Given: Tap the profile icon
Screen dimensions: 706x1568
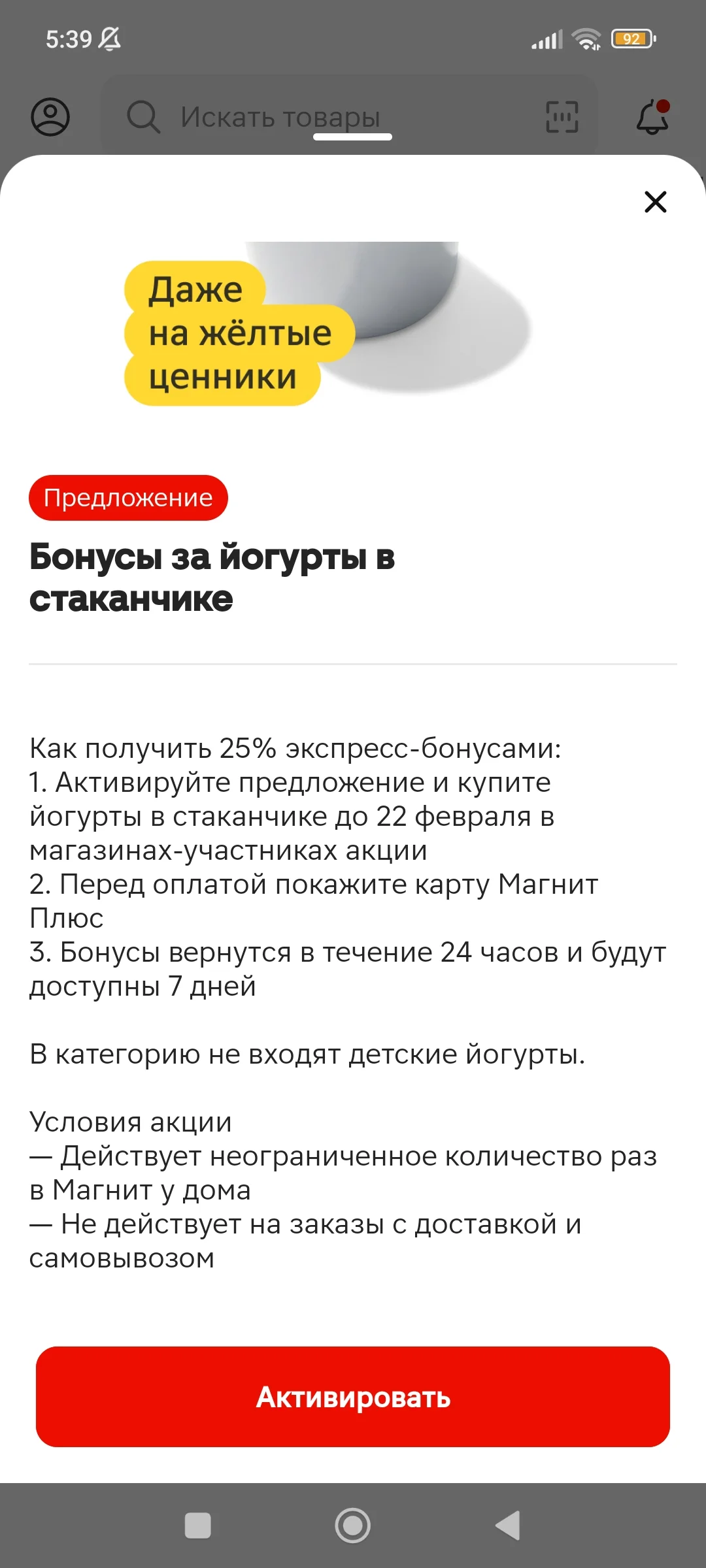Looking at the screenshot, I should (x=50, y=117).
